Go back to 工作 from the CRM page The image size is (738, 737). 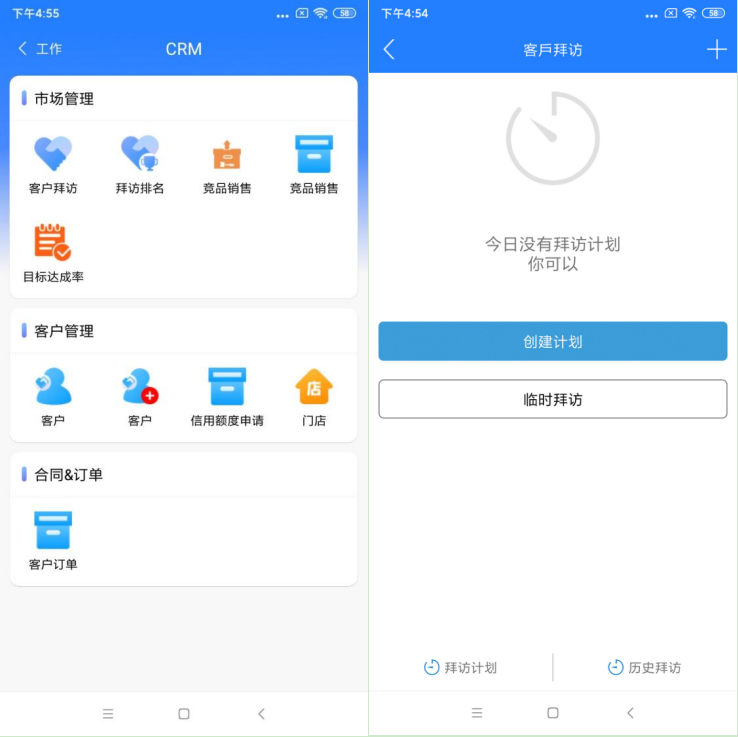pyautogui.click(x=40, y=49)
